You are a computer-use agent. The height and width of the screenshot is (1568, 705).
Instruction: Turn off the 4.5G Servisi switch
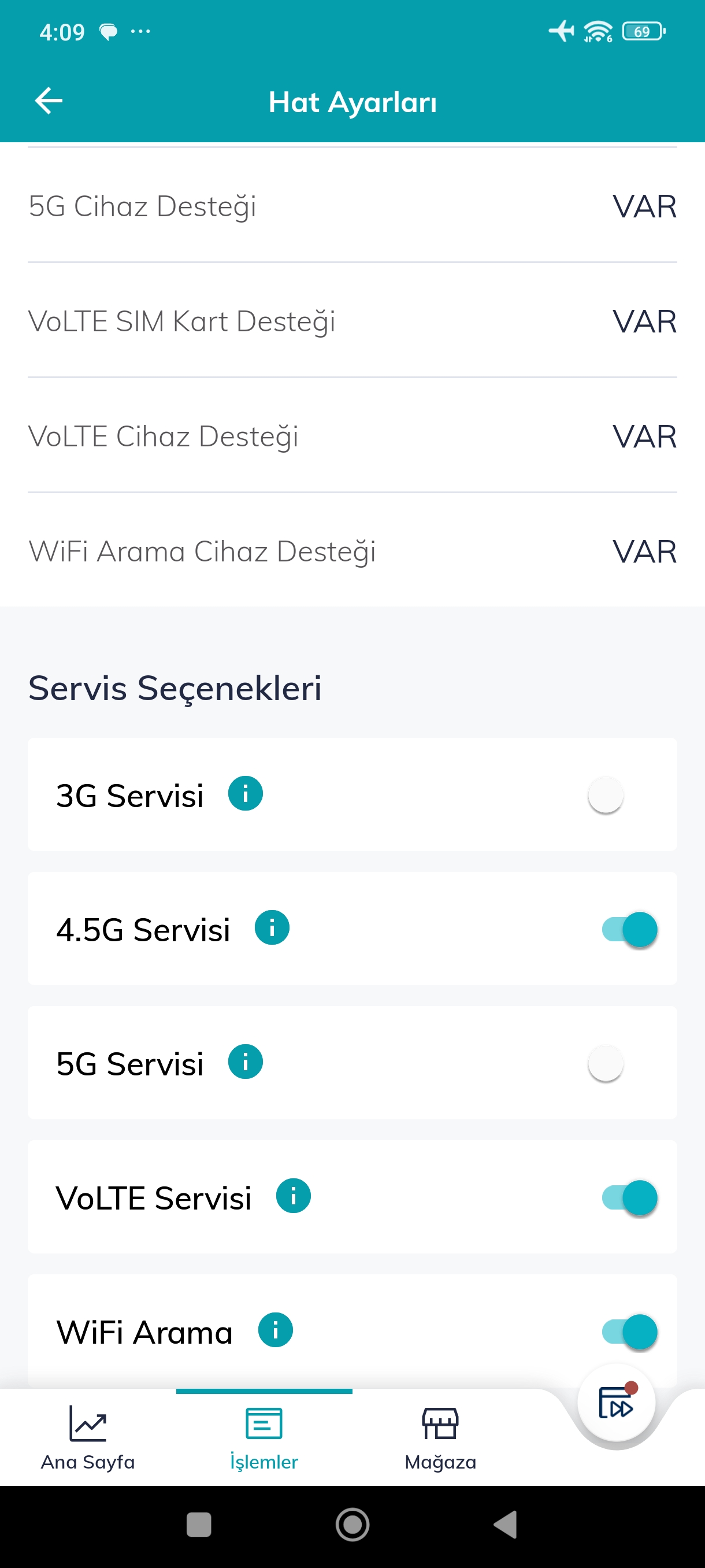coord(629,930)
